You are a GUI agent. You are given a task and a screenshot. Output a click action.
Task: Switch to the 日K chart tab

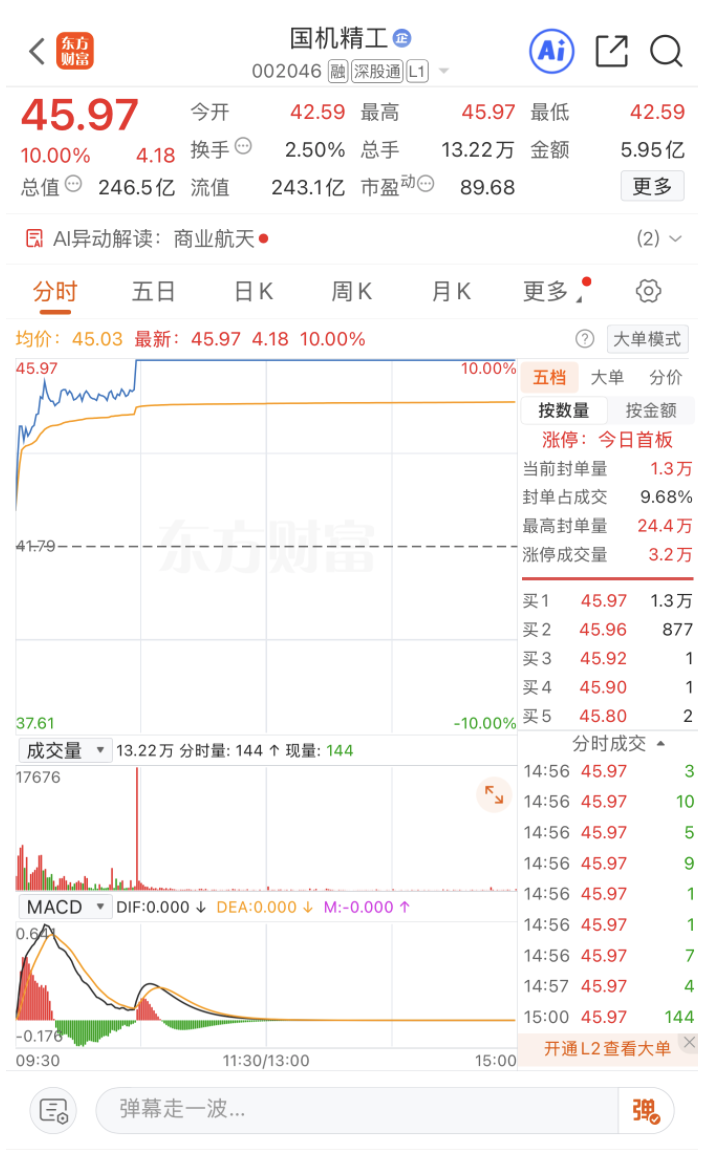pyautogui.click(x=253, y=291)
